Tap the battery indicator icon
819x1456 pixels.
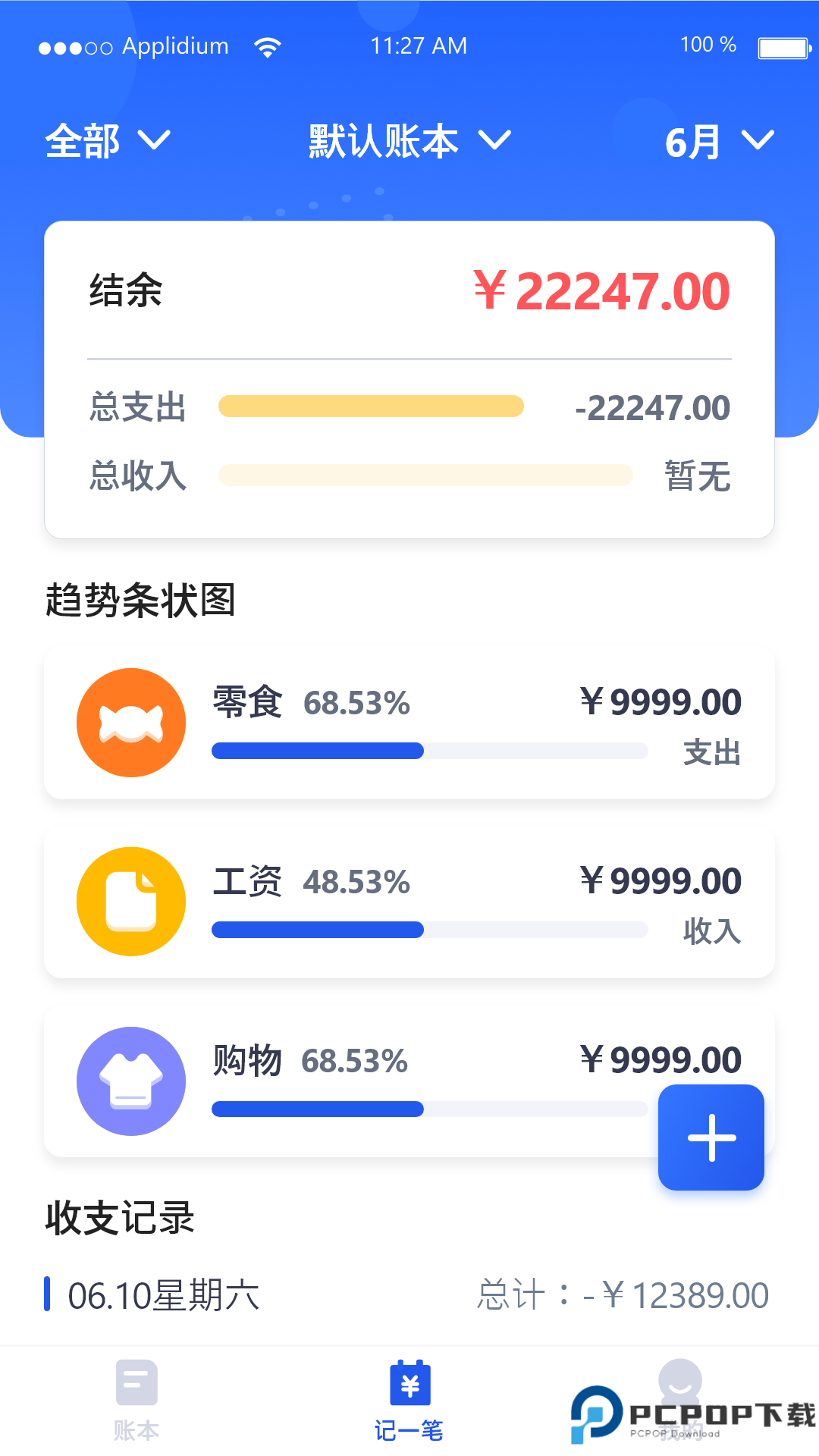pos(783,45)
